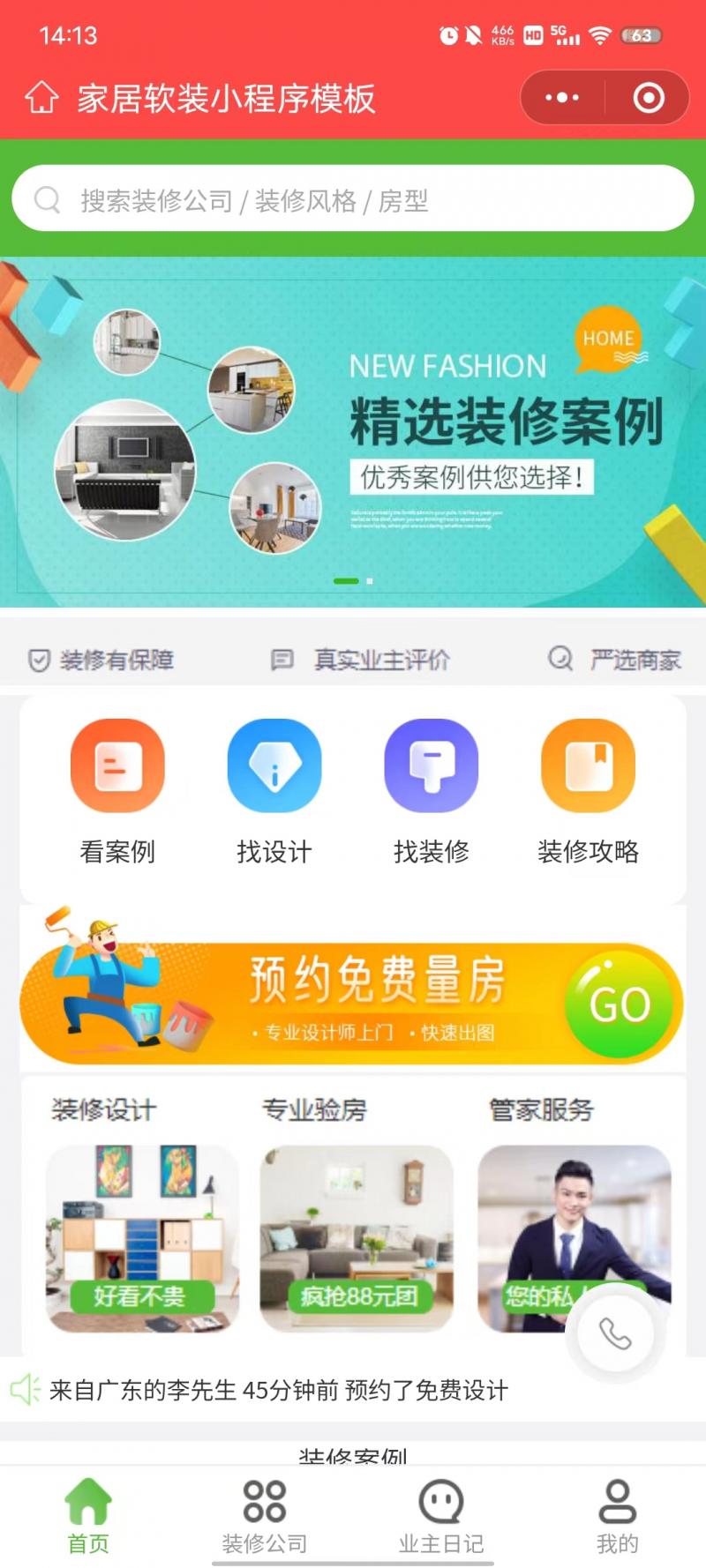Open the mini program more options menu
The height and width of the screenshot is (1568, 706).
coord(562,98)
